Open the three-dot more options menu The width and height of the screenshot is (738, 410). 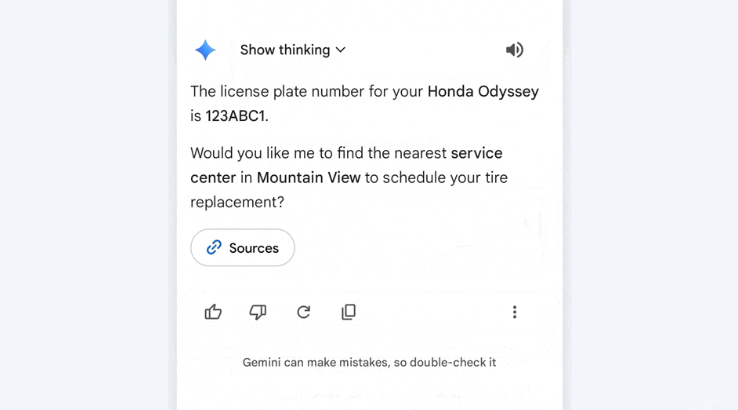pos(514,312)
